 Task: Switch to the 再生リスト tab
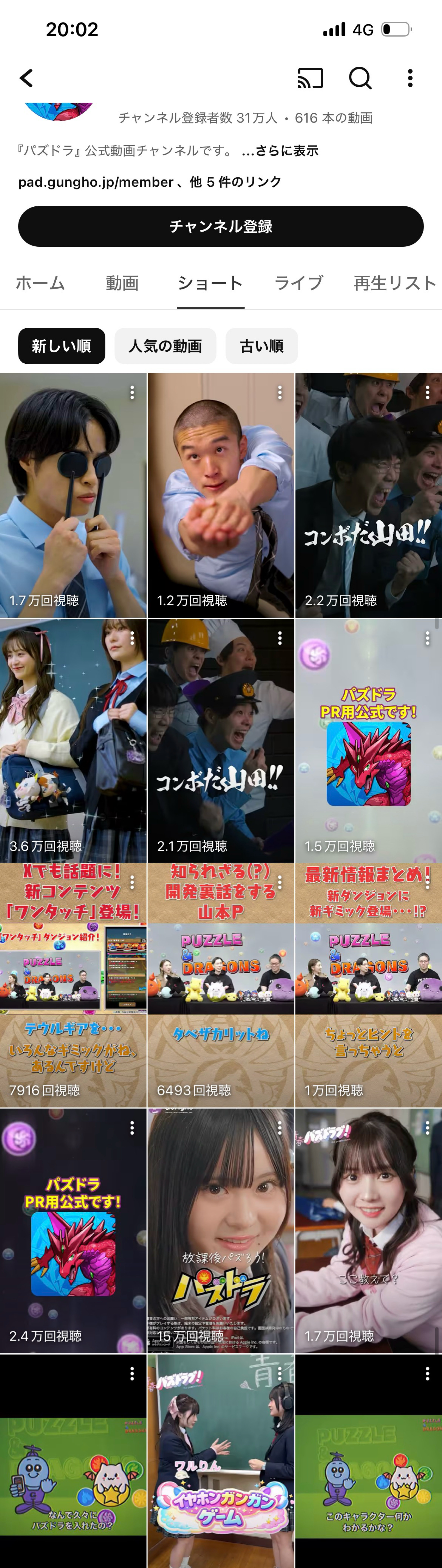(395, 283)
